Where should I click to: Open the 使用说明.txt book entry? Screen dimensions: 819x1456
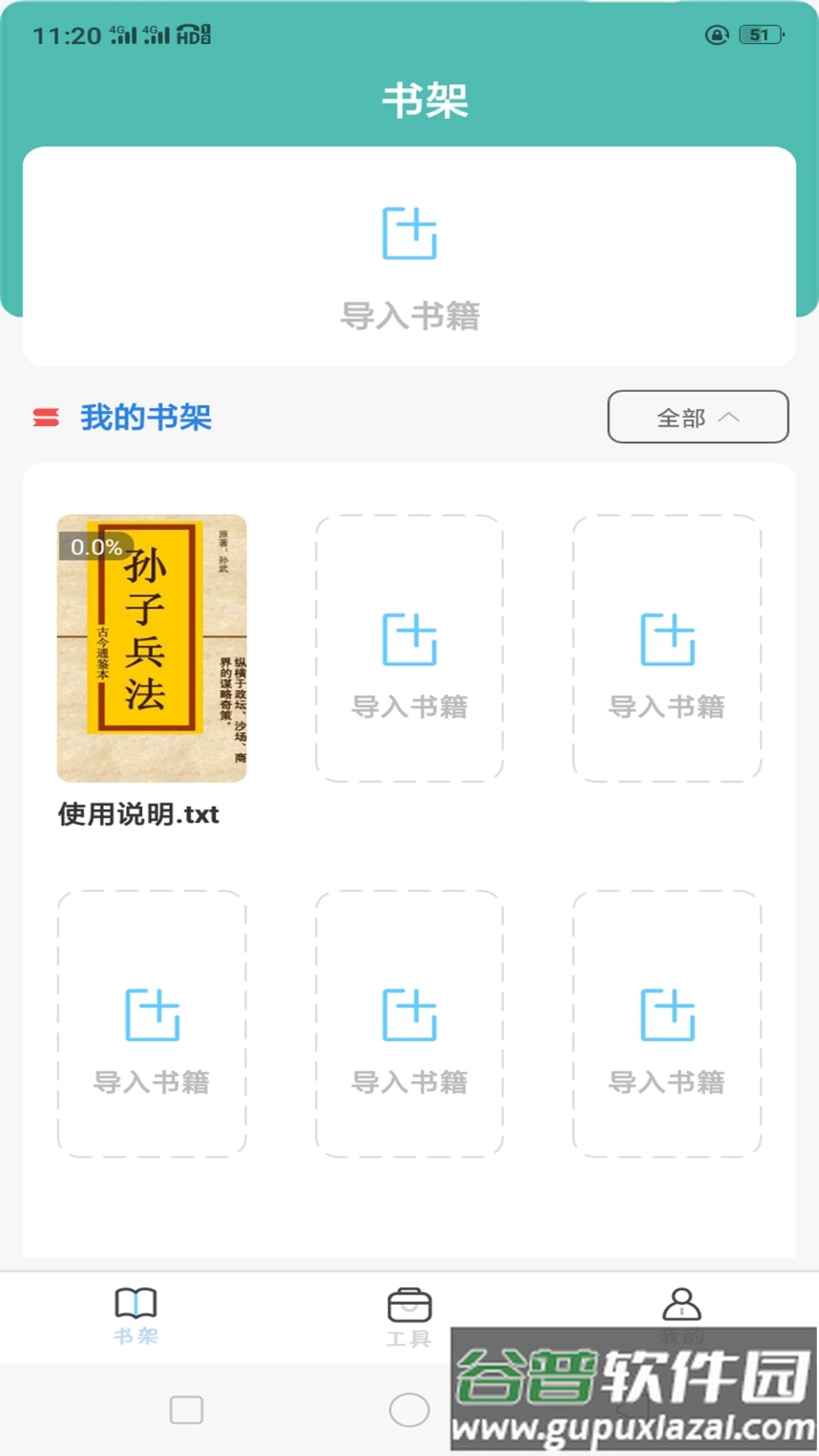tap(137, 815)
